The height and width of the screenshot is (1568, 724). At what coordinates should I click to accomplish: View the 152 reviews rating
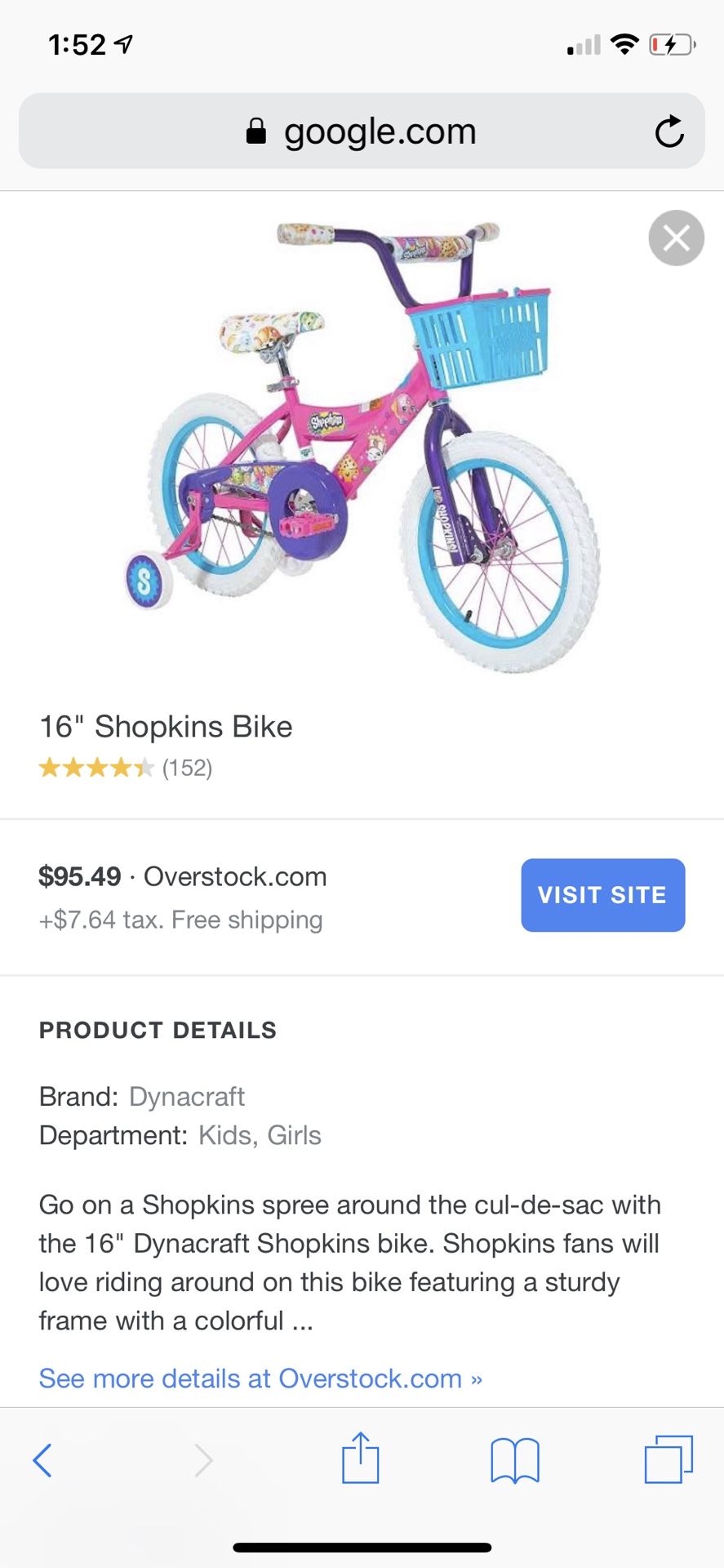pyautogui.click(x=126, y=768)
